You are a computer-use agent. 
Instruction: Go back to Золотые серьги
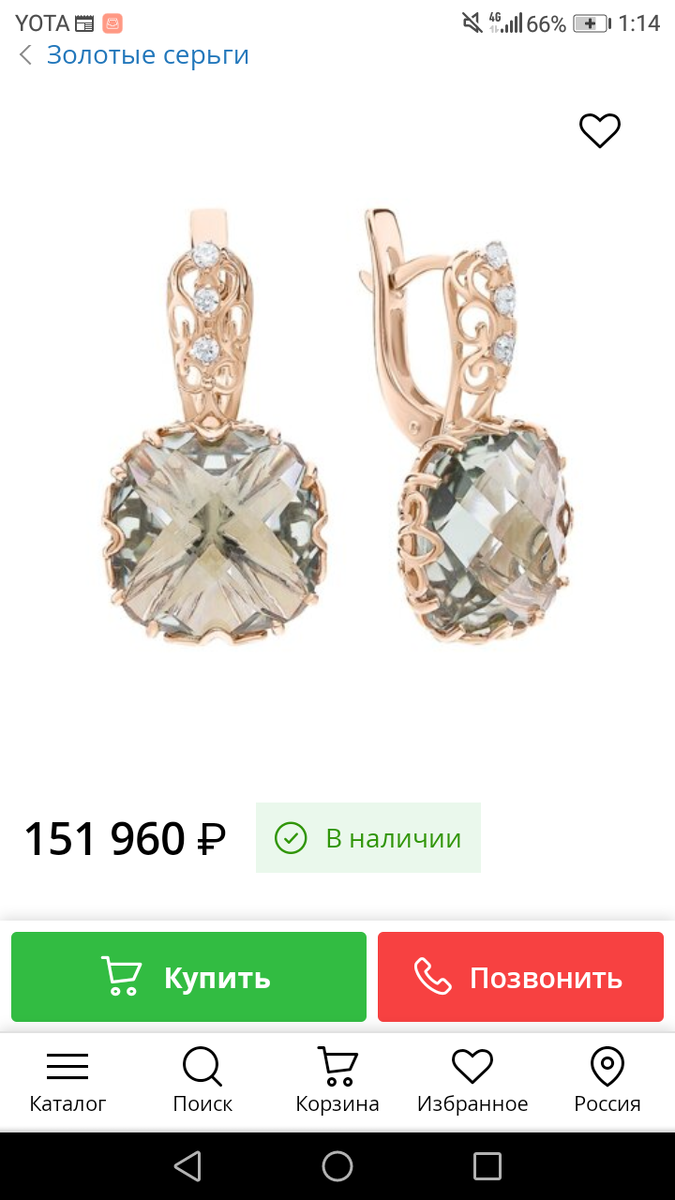[x=133, y=55]
